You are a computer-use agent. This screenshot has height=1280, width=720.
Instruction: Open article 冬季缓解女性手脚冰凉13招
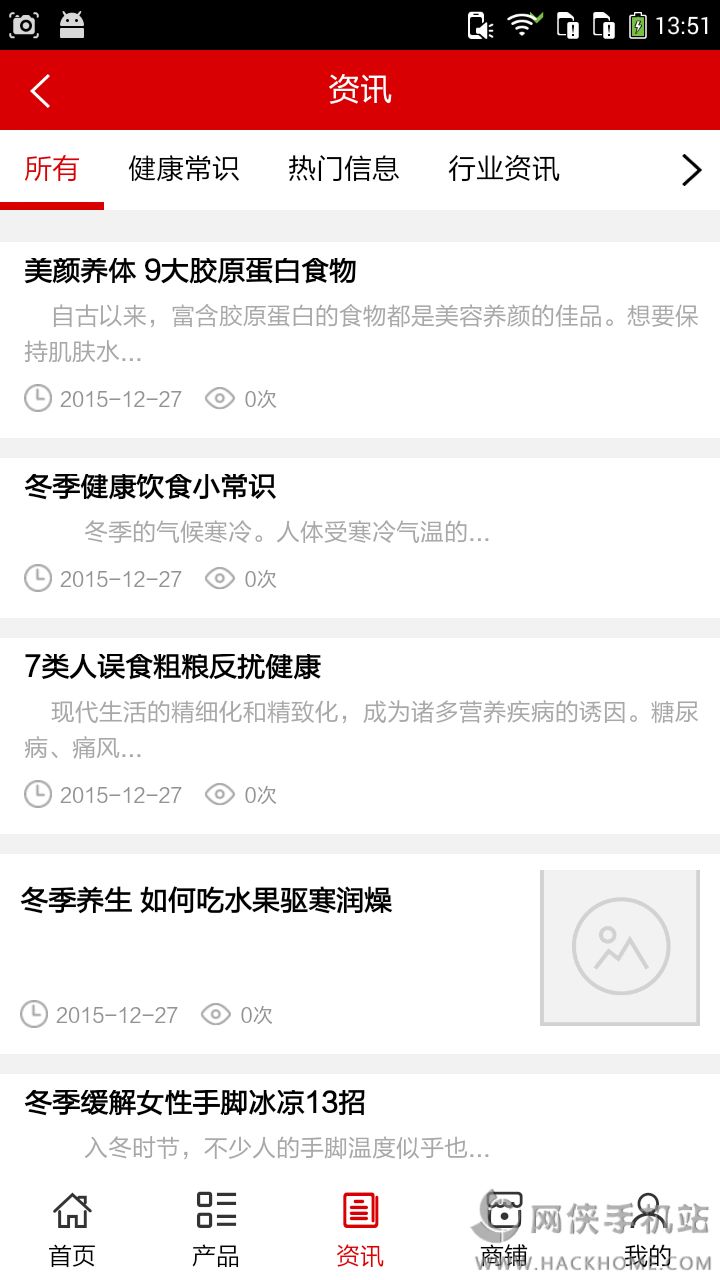[195, 1103]
